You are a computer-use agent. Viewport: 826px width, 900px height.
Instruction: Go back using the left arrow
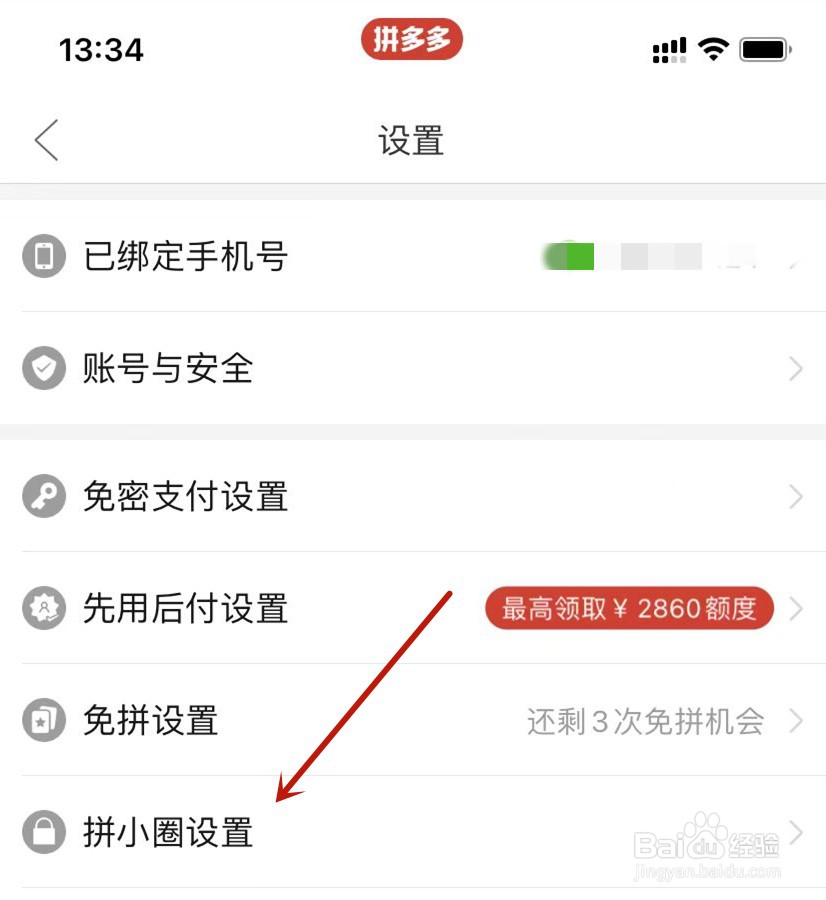(x=45, y=140)
